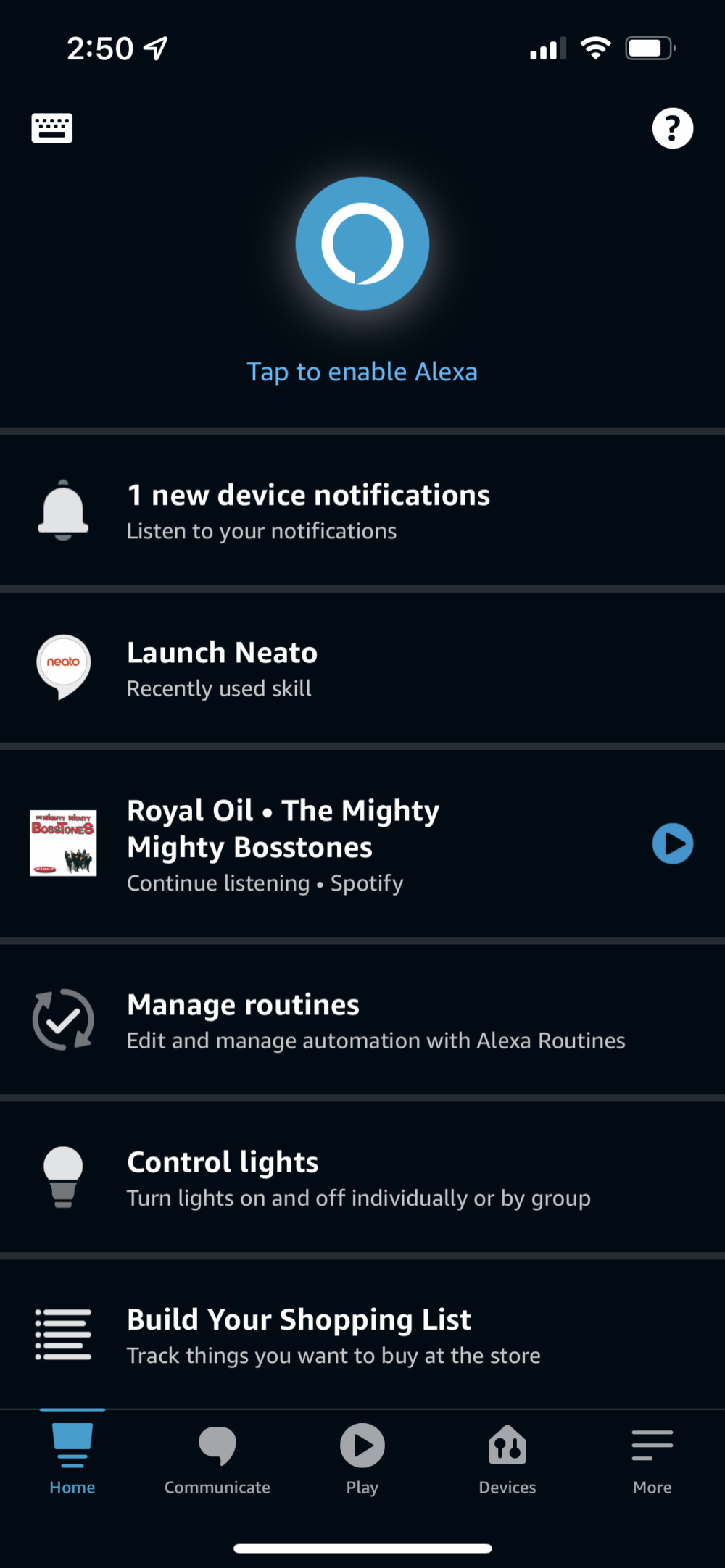
Task: Tap the "Tap to enable Alexa" link
Action: click(362, 372)
